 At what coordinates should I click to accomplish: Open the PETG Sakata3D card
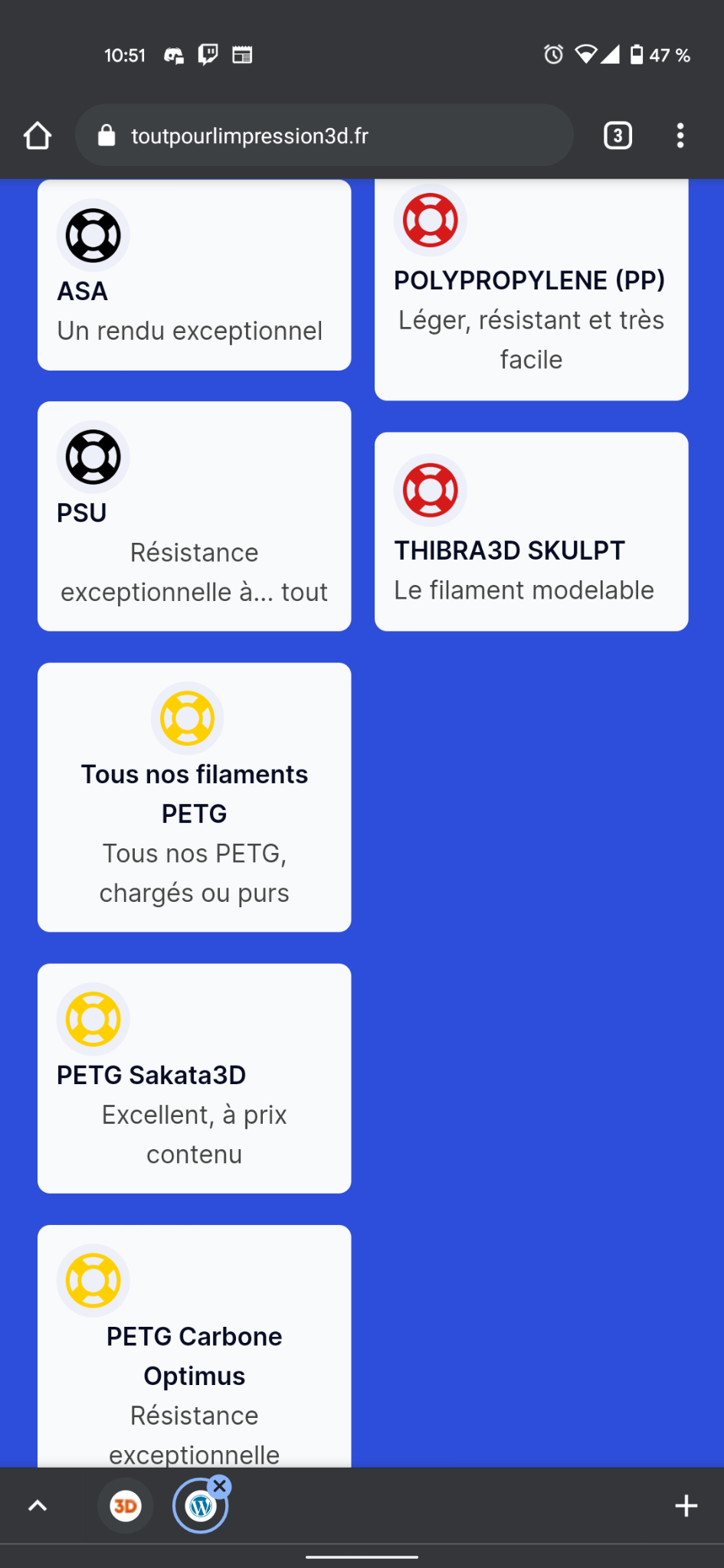[x=195, y=1078]
